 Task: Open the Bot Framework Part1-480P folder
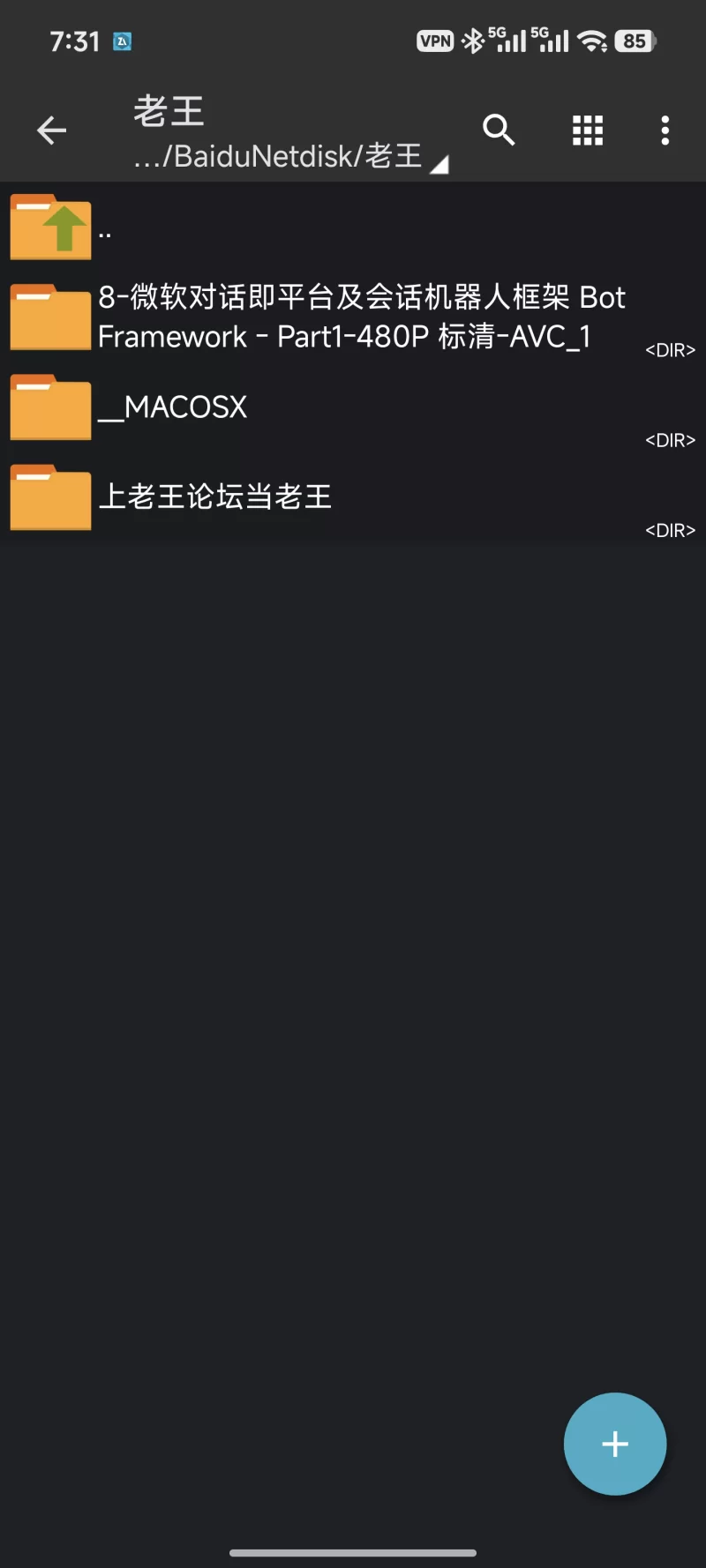pyautogui.click(x=353, y=316)
